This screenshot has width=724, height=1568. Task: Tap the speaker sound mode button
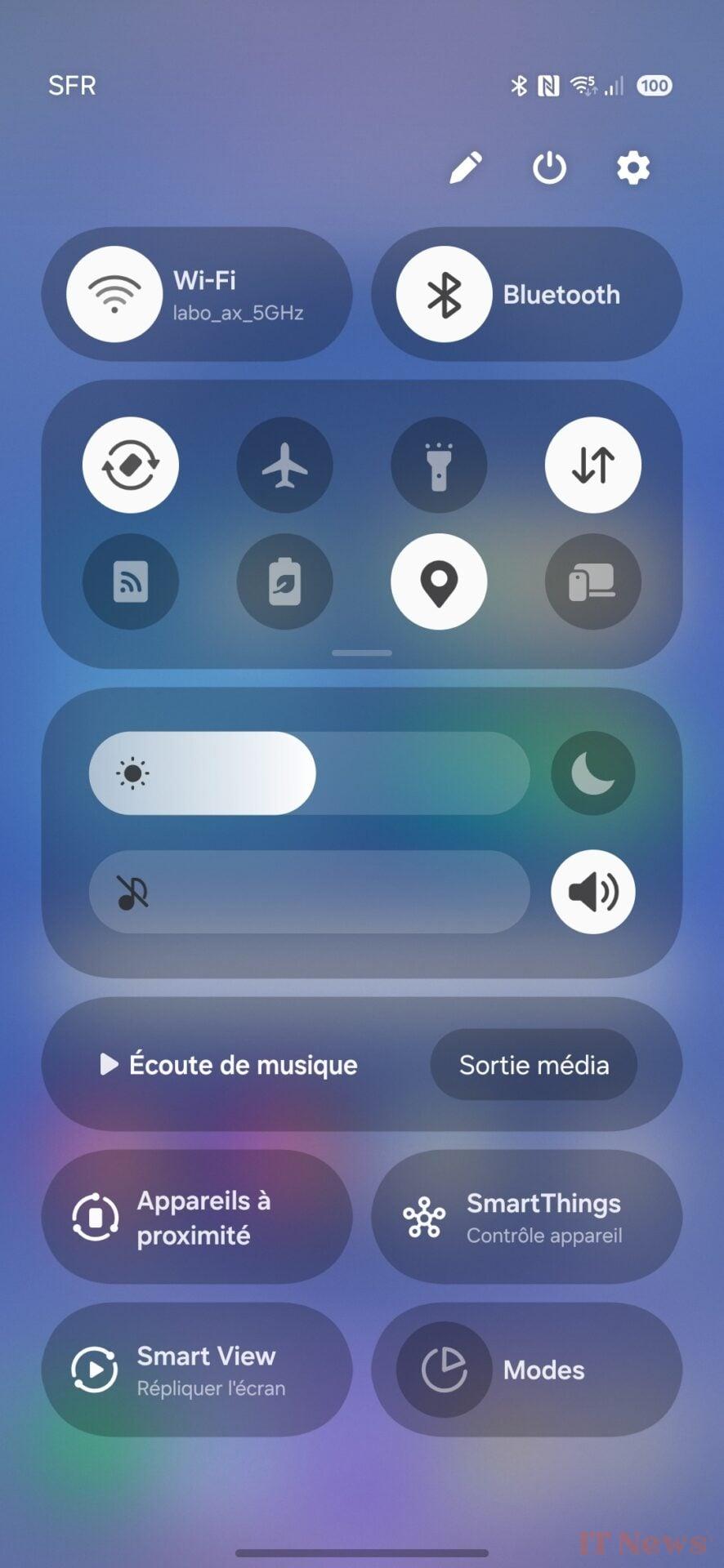tap(593, 892)
